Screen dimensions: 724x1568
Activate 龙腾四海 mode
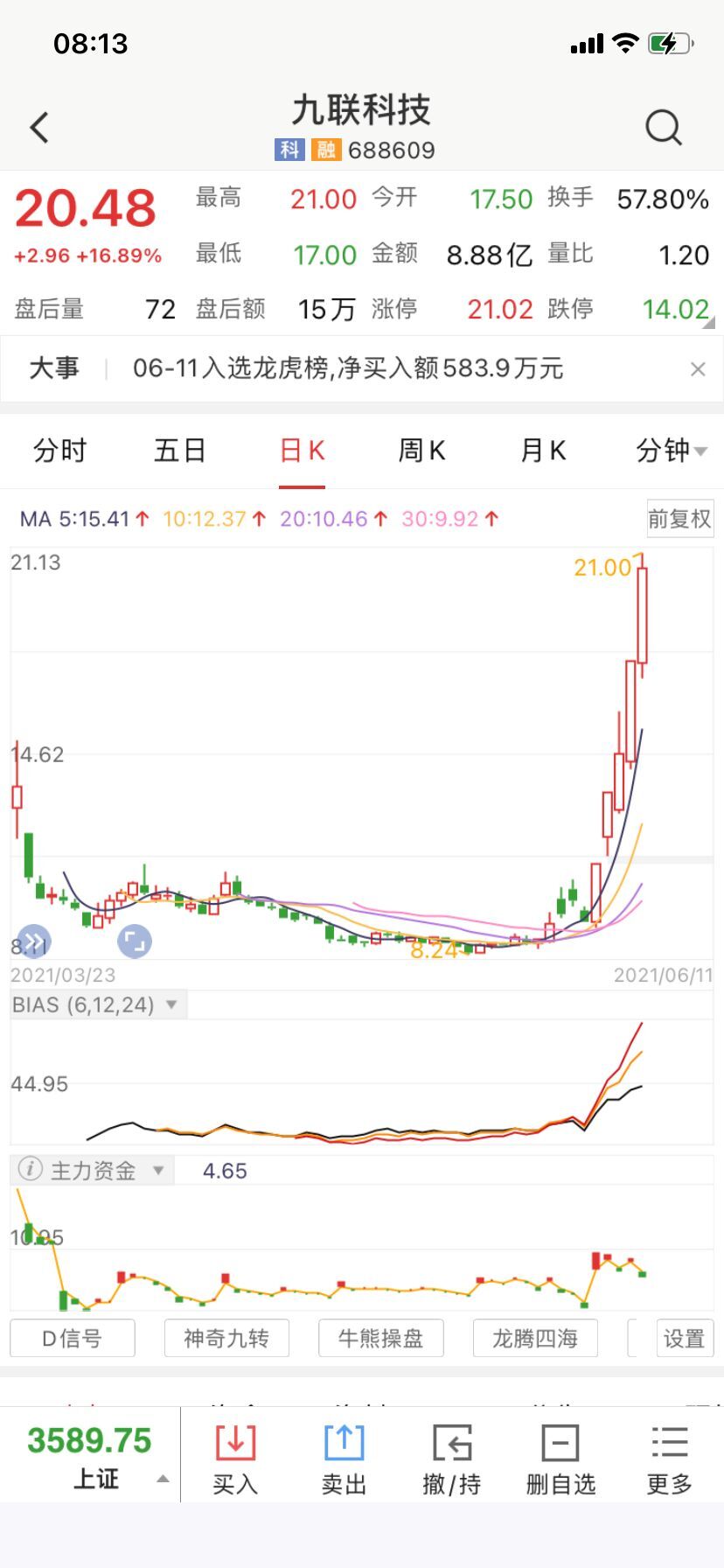coord(535,1338)
